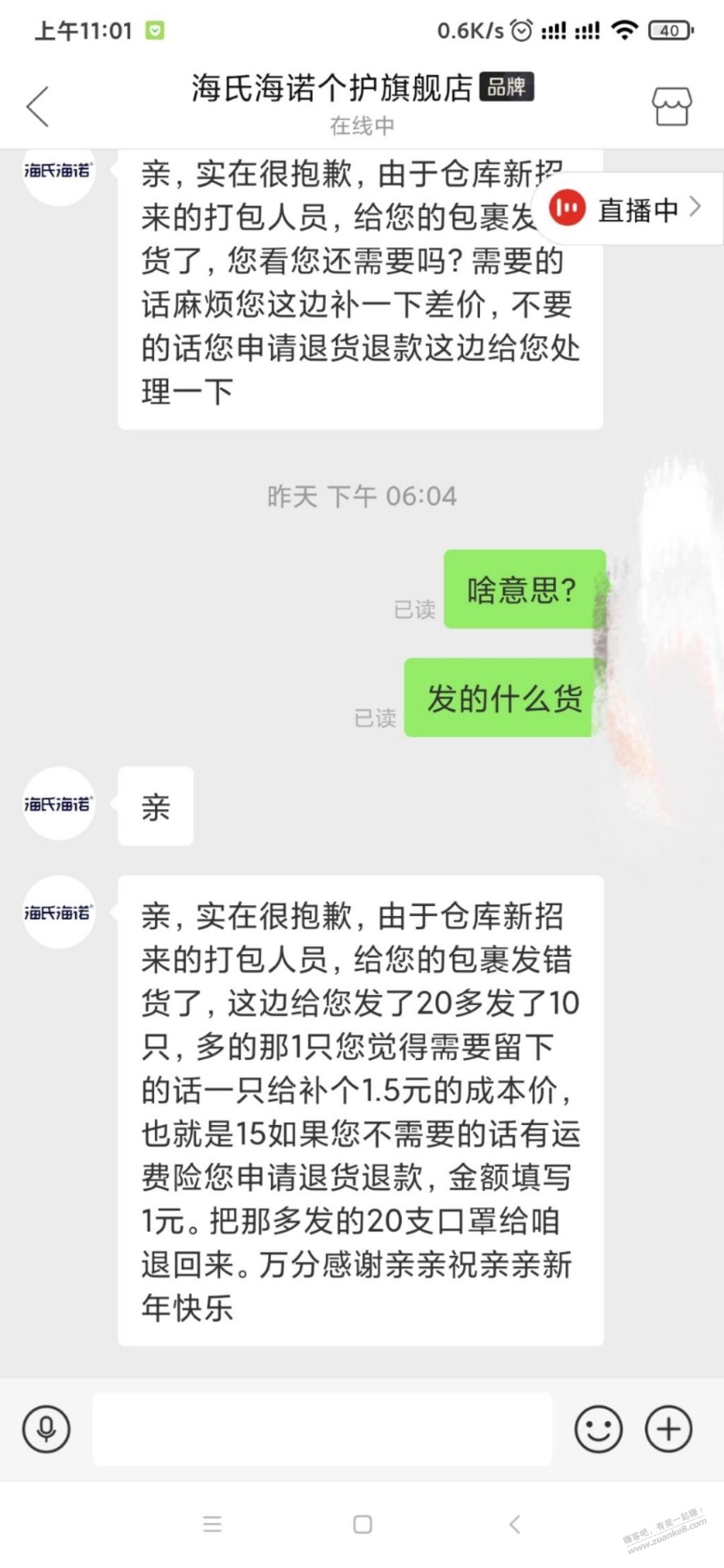724x1568 pixels.
Task: Open the plus attachment menu
Action: pos(668,1428)
